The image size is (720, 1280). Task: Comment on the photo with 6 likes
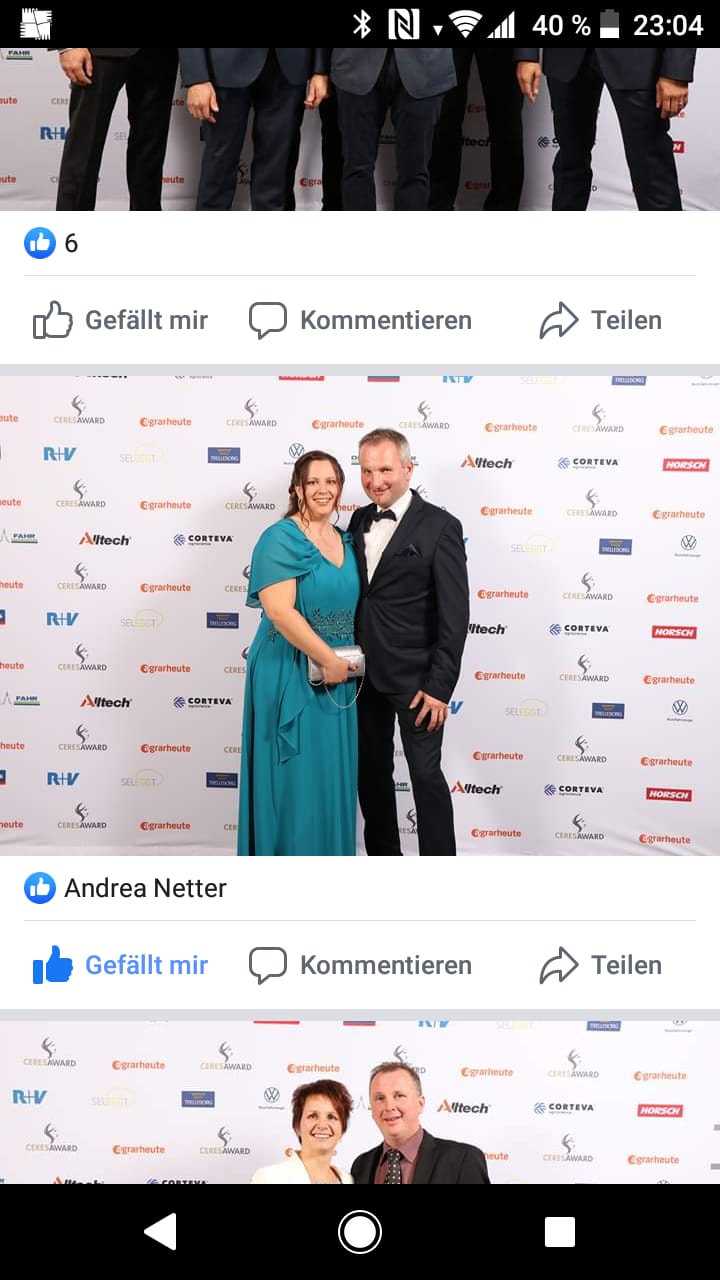(x=360, y=320)
